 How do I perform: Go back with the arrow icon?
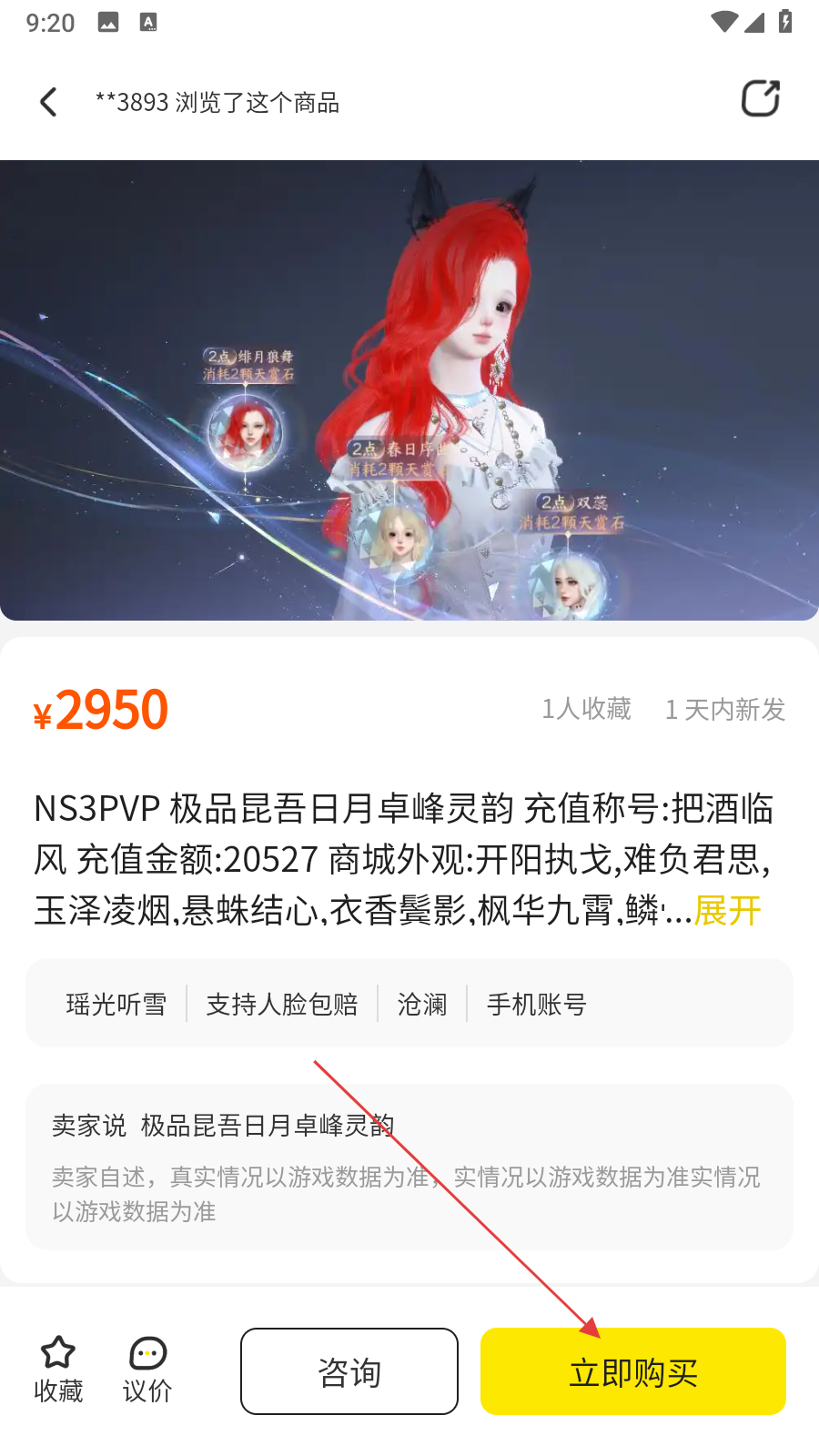click(49, 102)
